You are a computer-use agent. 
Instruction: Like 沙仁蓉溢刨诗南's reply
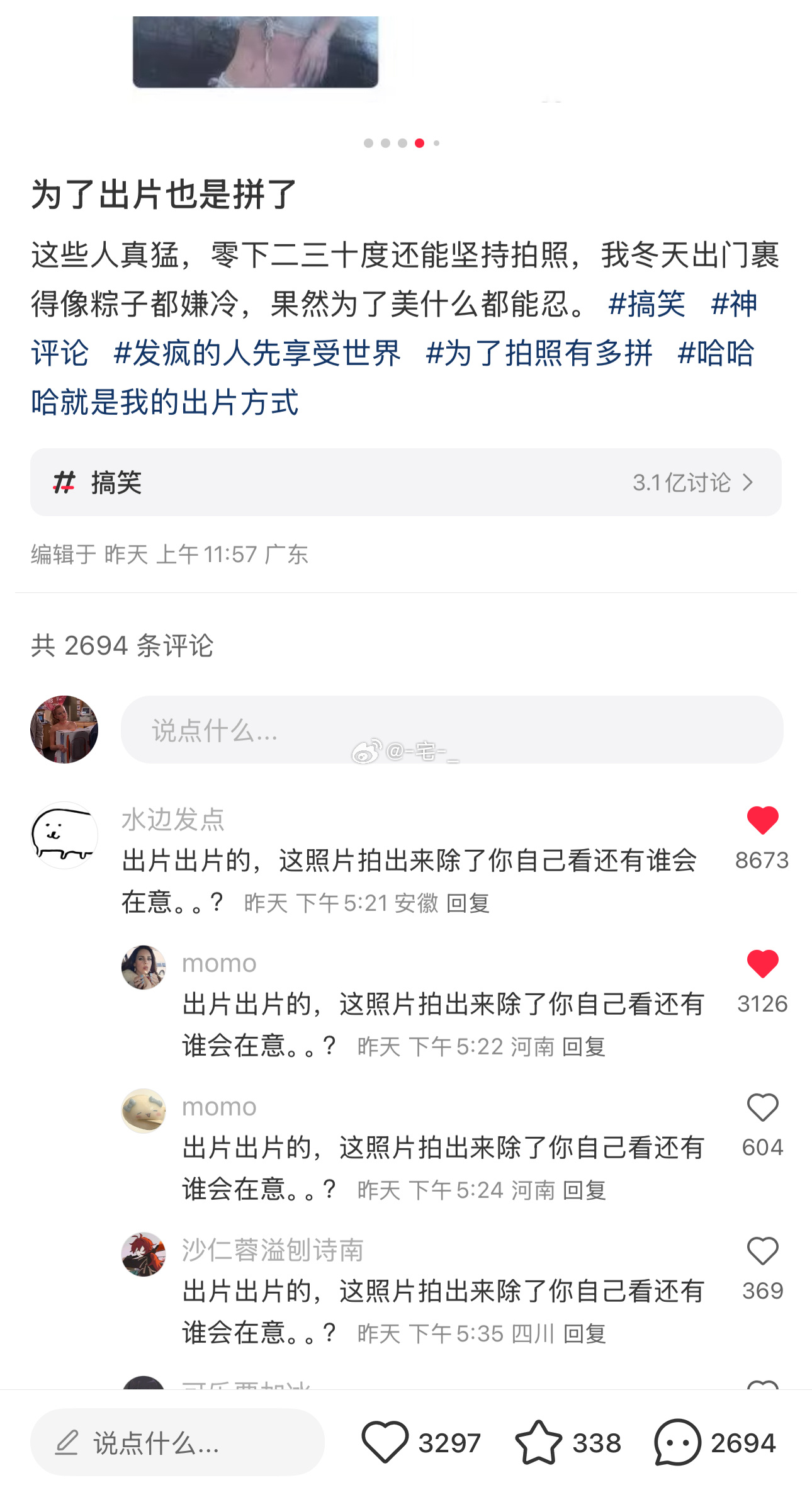(762, 1251)
